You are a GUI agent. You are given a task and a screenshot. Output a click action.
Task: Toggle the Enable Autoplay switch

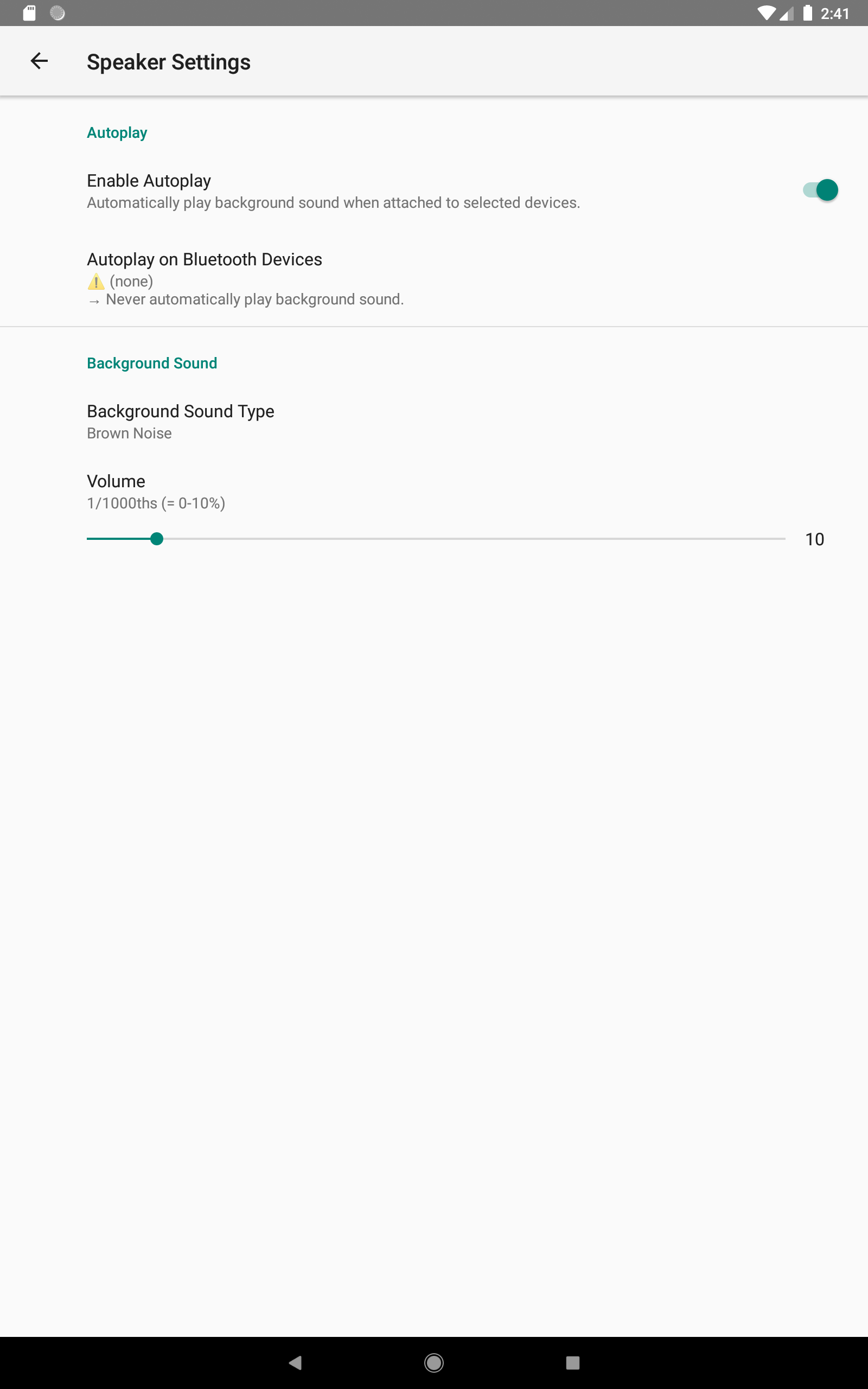coord(820,190)
